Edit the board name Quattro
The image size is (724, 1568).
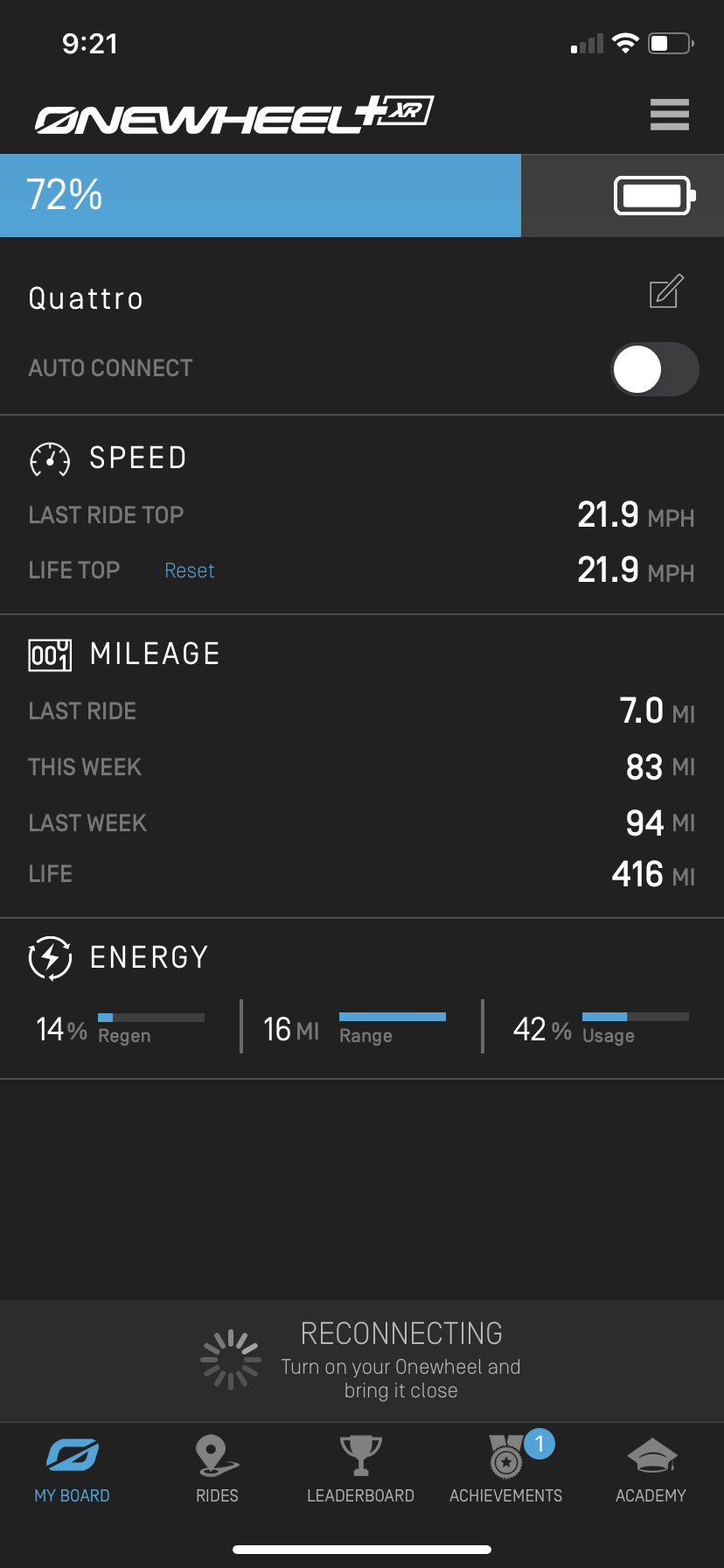coord(666,292)
